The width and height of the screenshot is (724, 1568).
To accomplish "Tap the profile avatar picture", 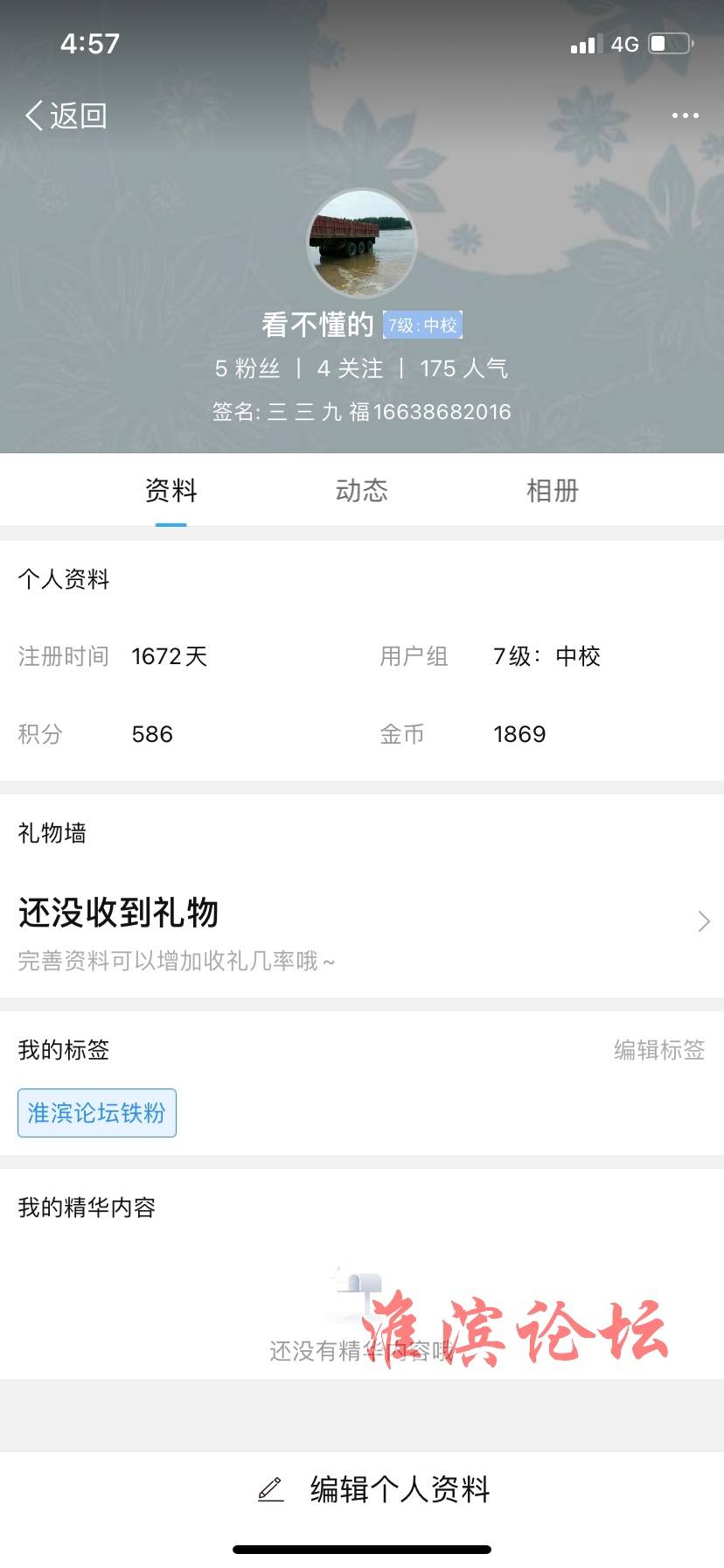I will [362, 243].
